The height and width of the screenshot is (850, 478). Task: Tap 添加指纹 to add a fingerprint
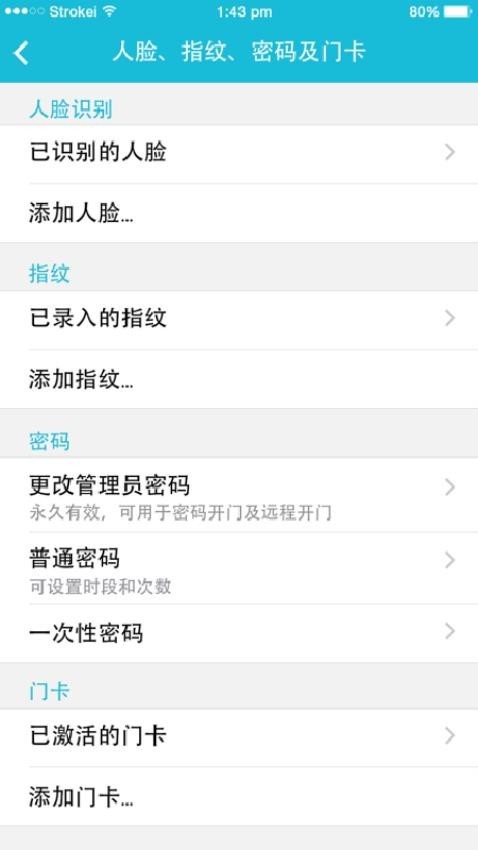pyautogui.click(x=239, y=379)
